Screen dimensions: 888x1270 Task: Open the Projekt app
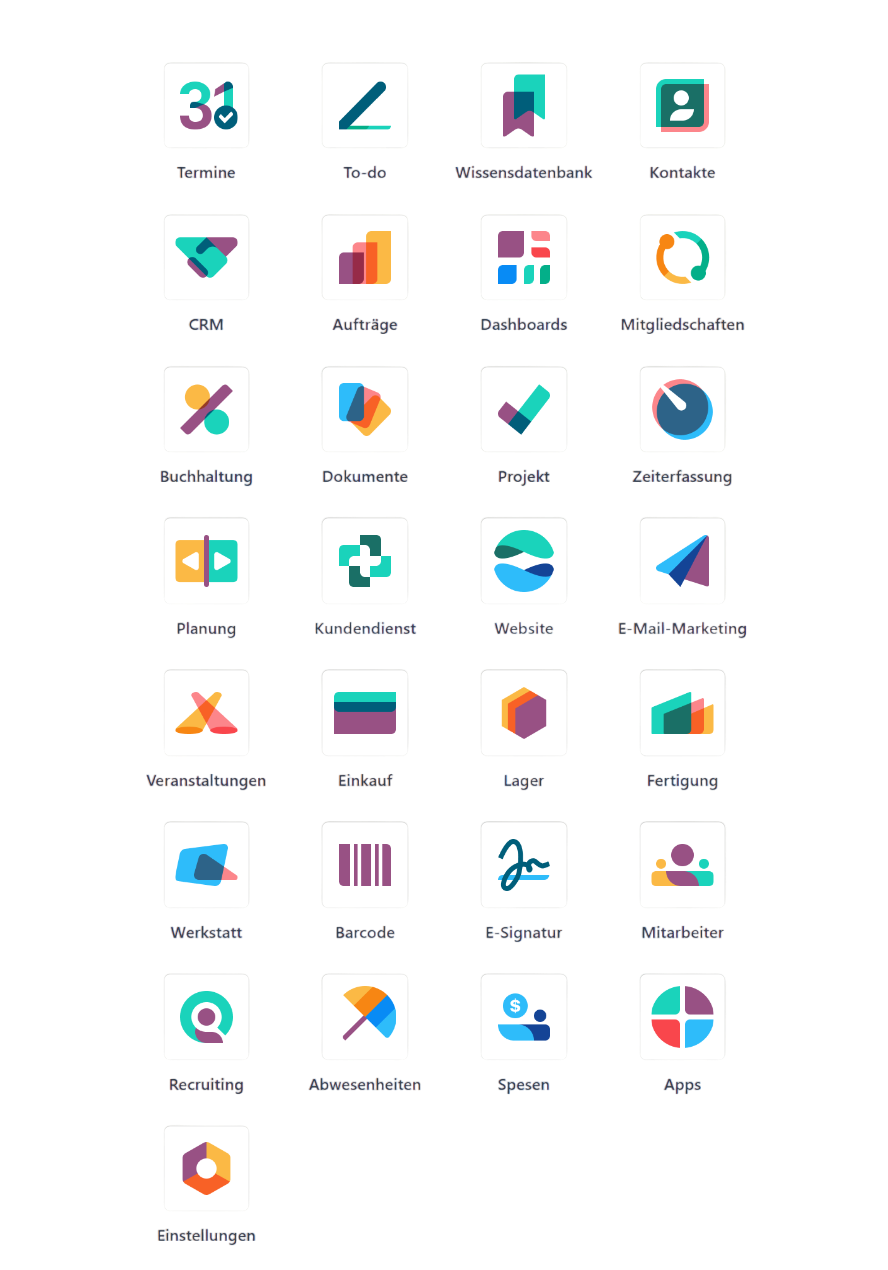(x=523, y=409)
